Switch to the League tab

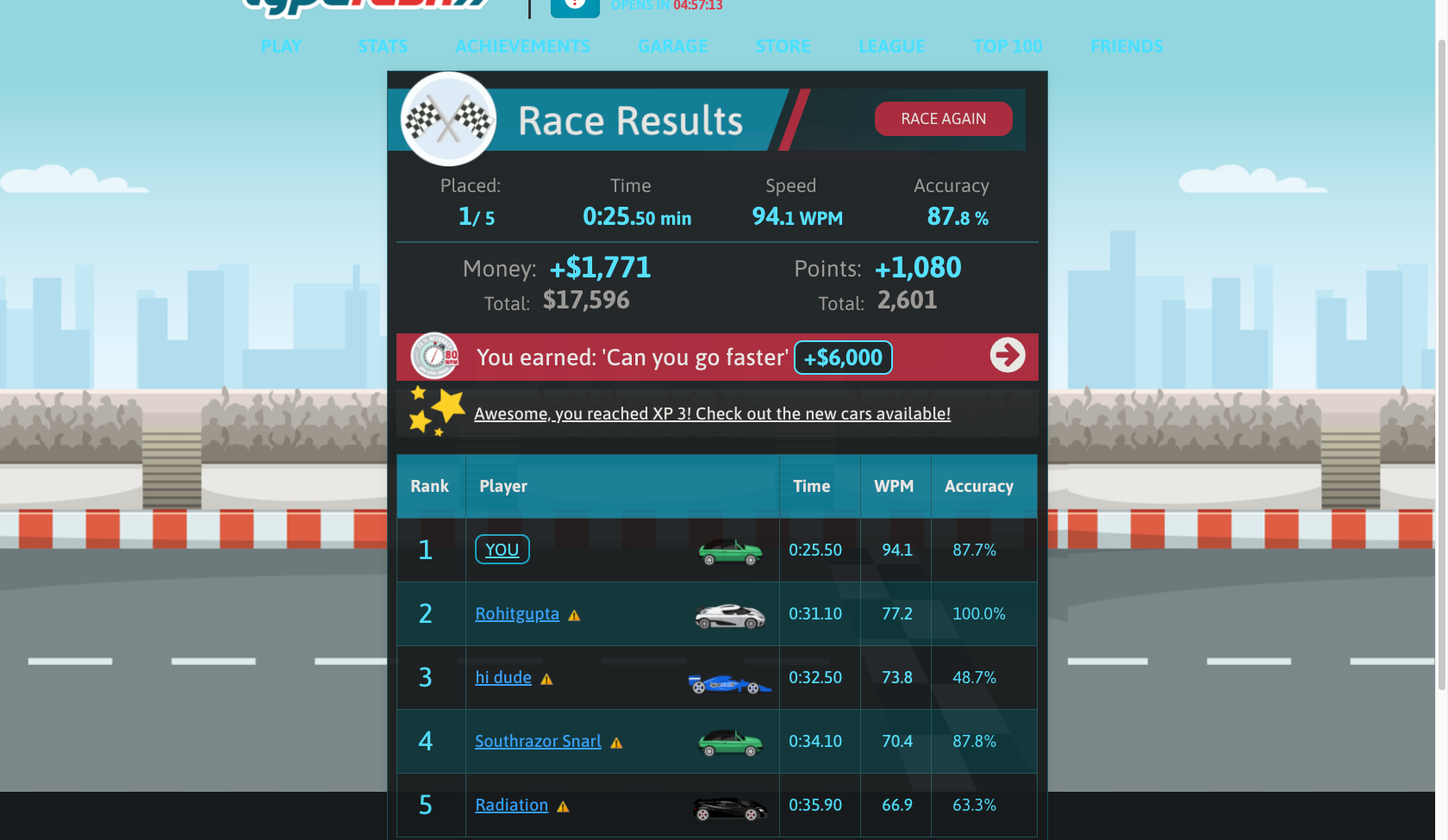point(891,47)
